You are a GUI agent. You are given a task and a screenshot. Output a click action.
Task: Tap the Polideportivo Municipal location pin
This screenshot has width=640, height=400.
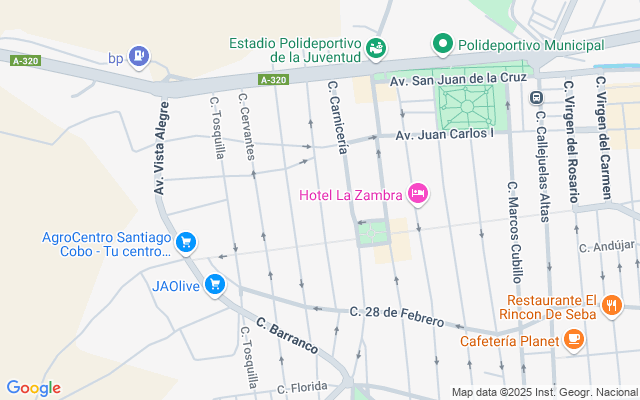click(443, 45)
